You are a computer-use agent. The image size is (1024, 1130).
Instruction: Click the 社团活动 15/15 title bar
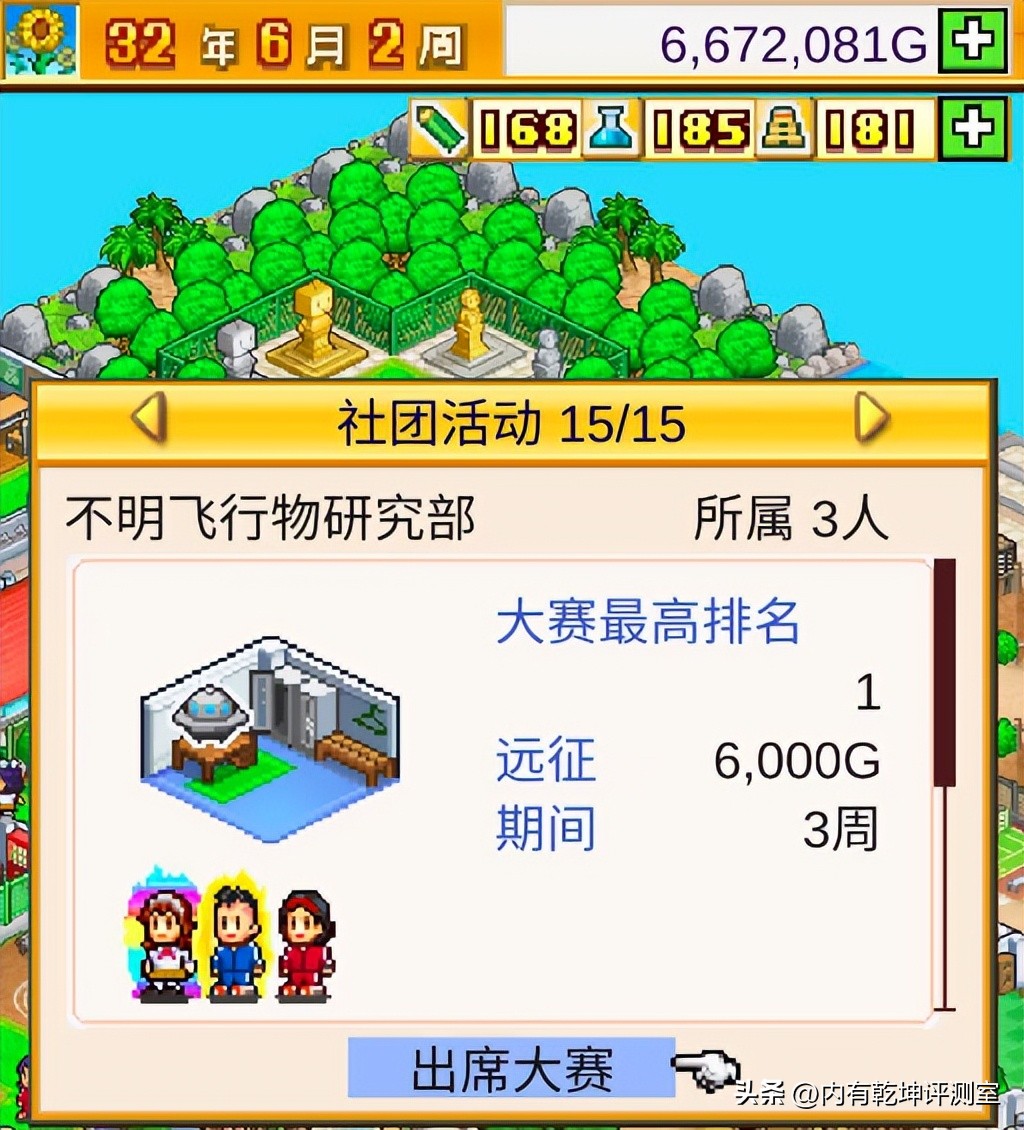tap(512, 420)
